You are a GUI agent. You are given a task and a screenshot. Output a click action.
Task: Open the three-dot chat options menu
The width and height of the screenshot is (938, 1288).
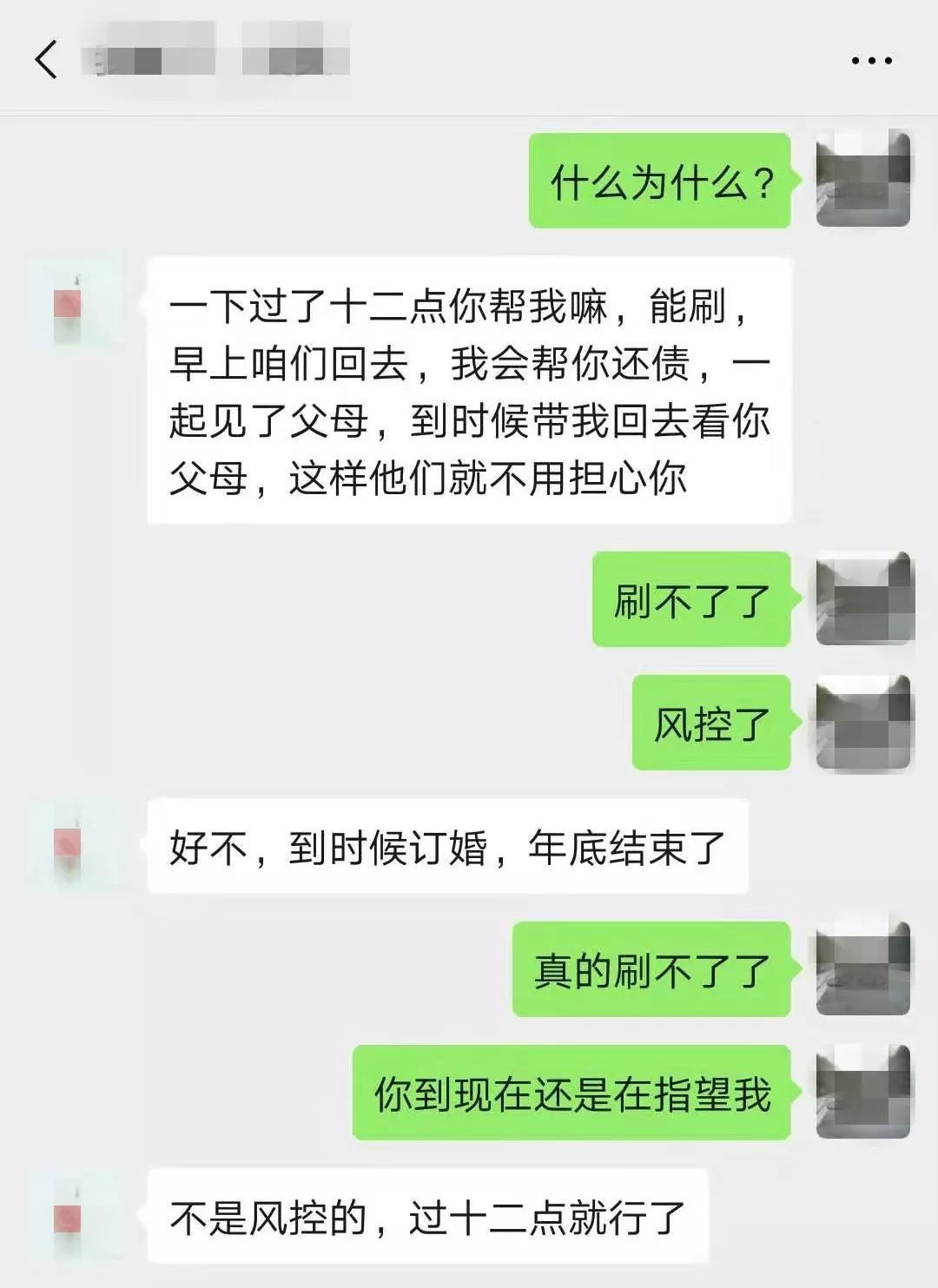pyautogui.click(x=871, y=61)
